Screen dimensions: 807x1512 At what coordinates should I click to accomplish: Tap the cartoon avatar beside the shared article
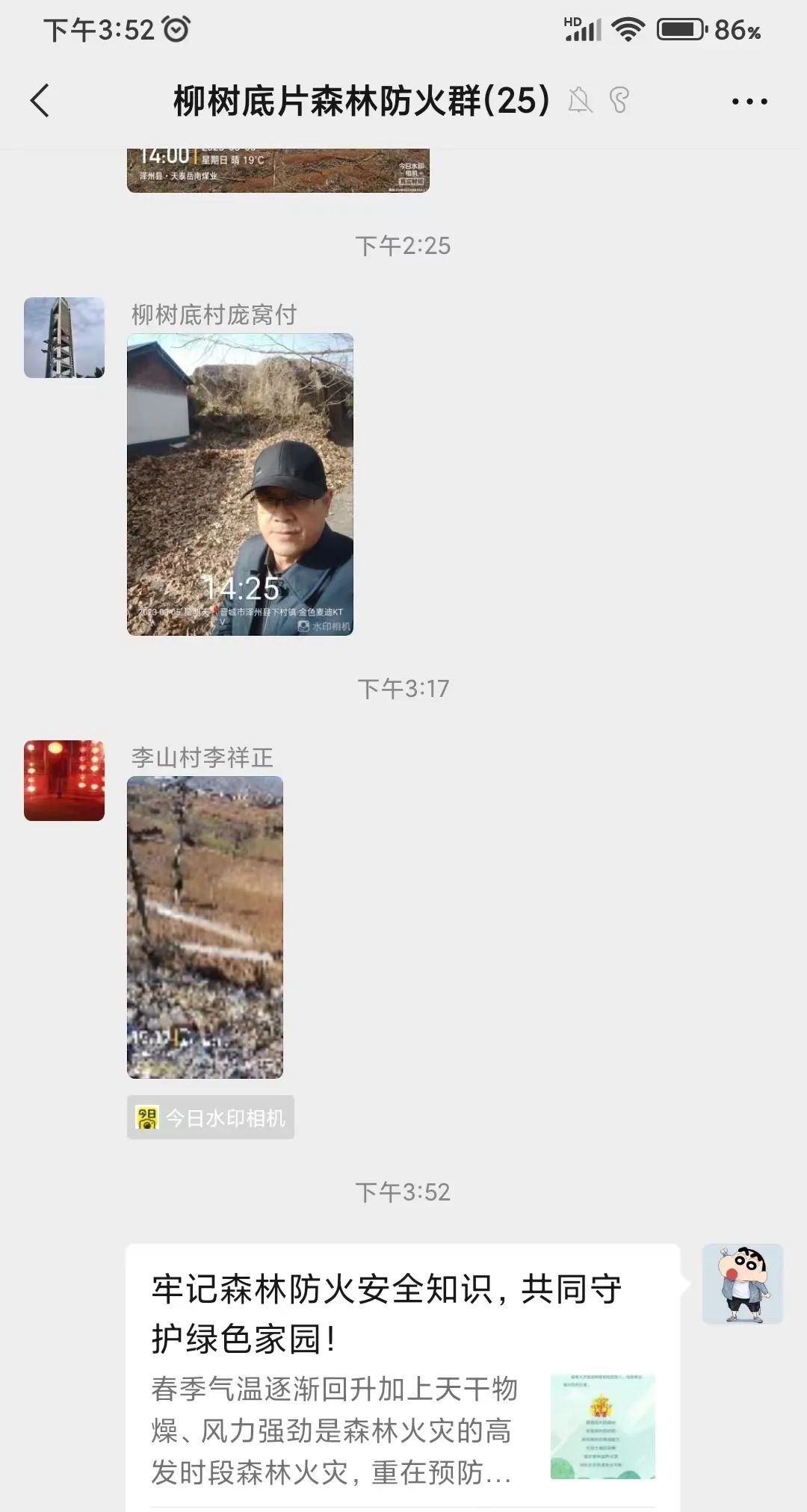pyautogui.click(x=742, y=1284)
